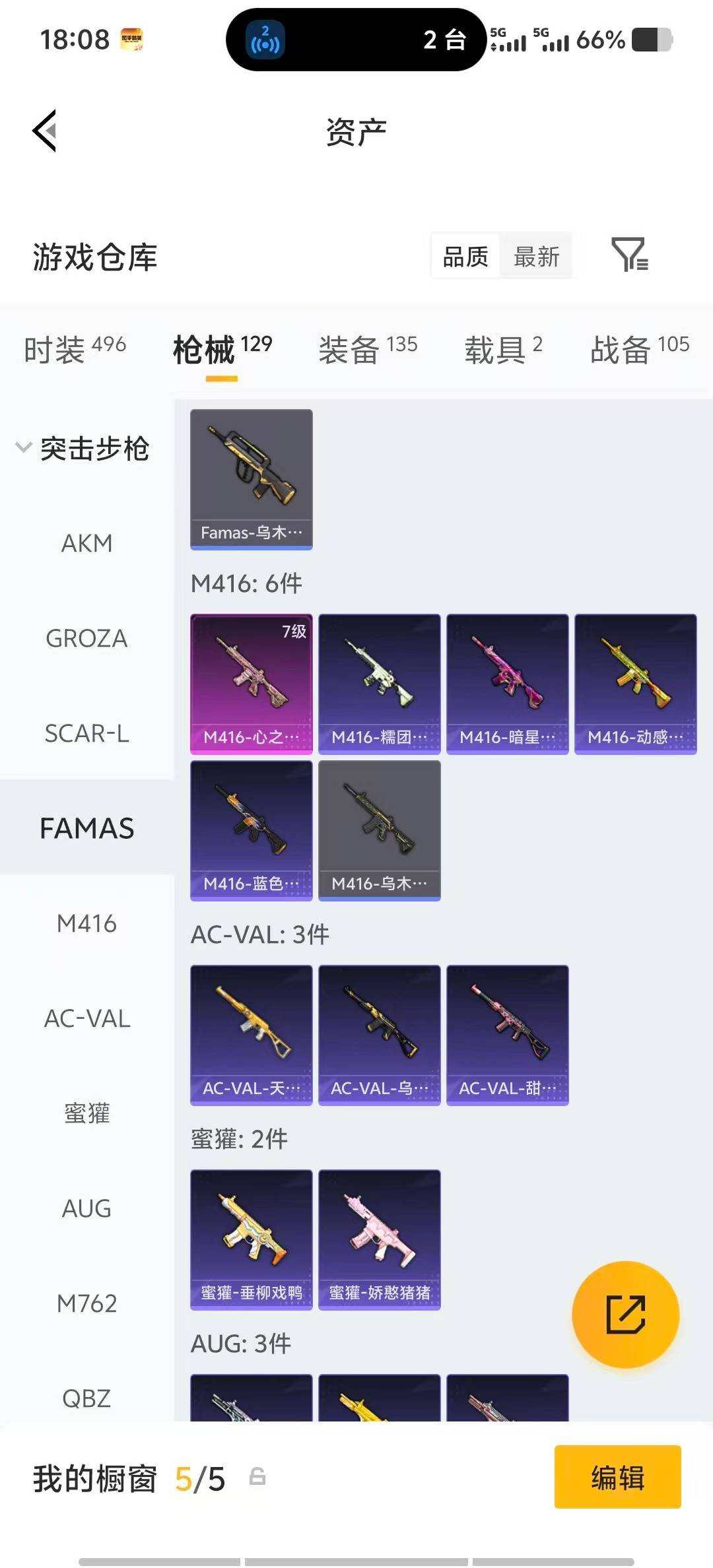Open the Famas-乌木 skin thumbnail
This screenshot has width=713, height=1568.
point(252,478)
